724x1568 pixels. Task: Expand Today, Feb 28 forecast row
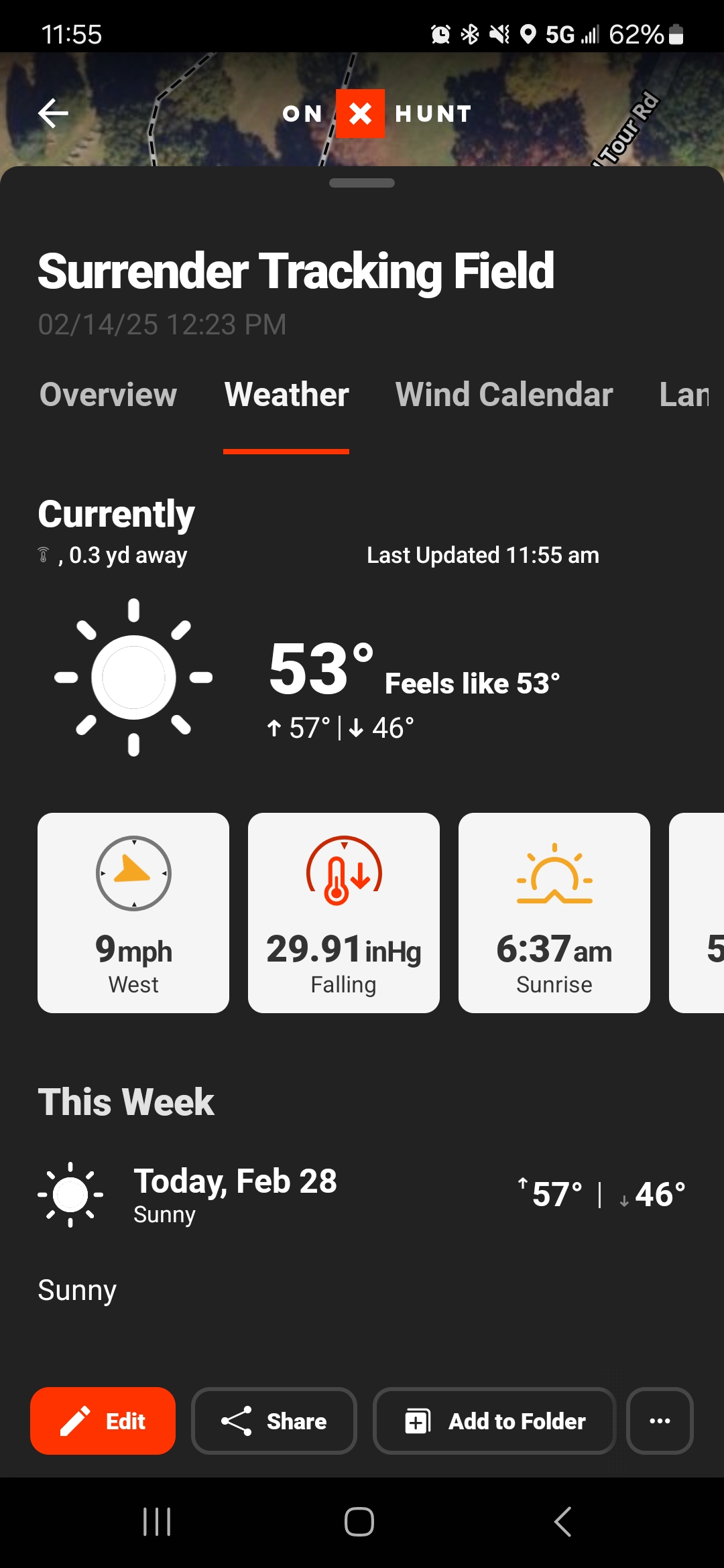pyautogui.click(x=362, y=1194)
